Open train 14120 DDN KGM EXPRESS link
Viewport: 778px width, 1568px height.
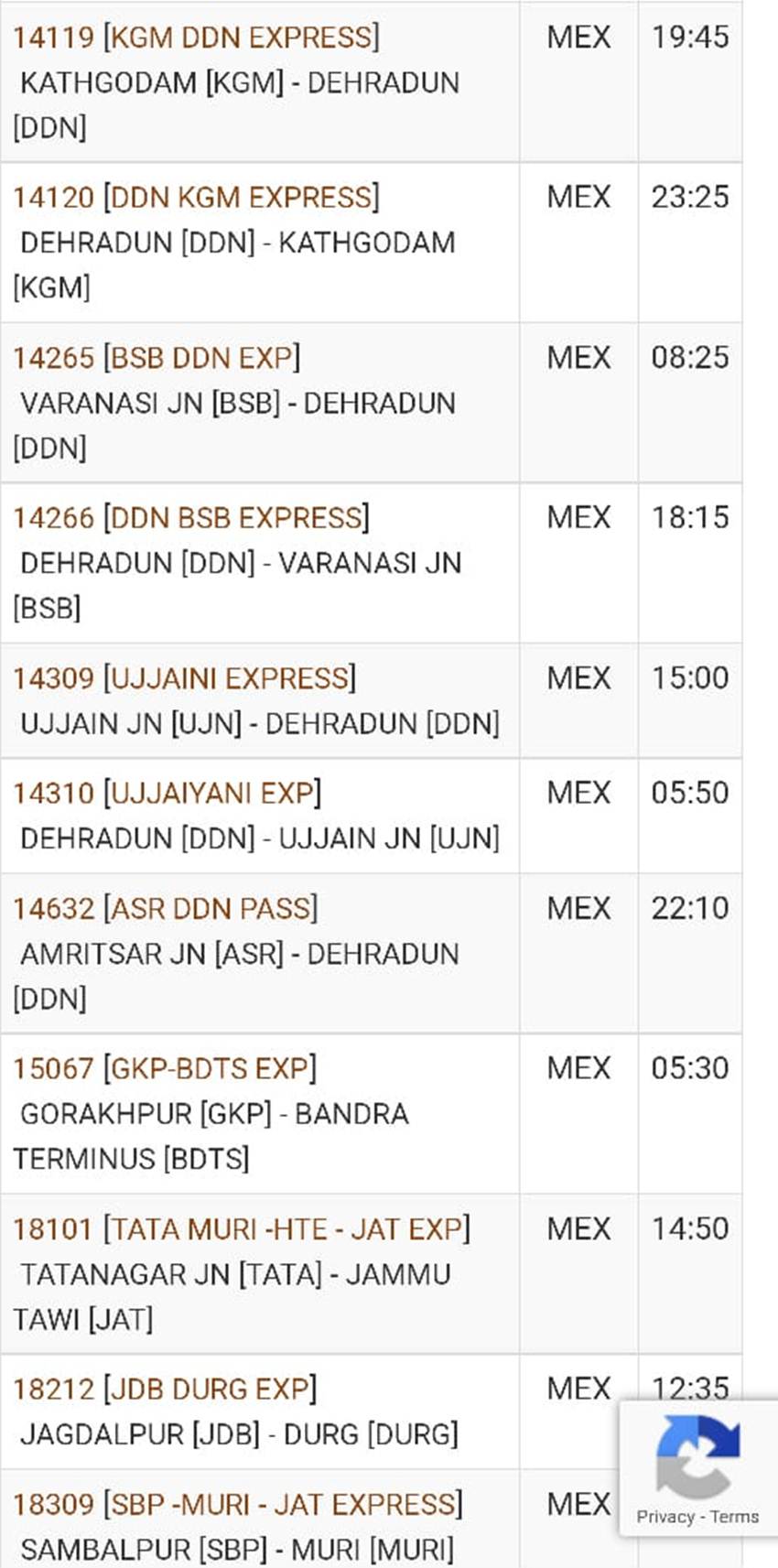point(195,198)
